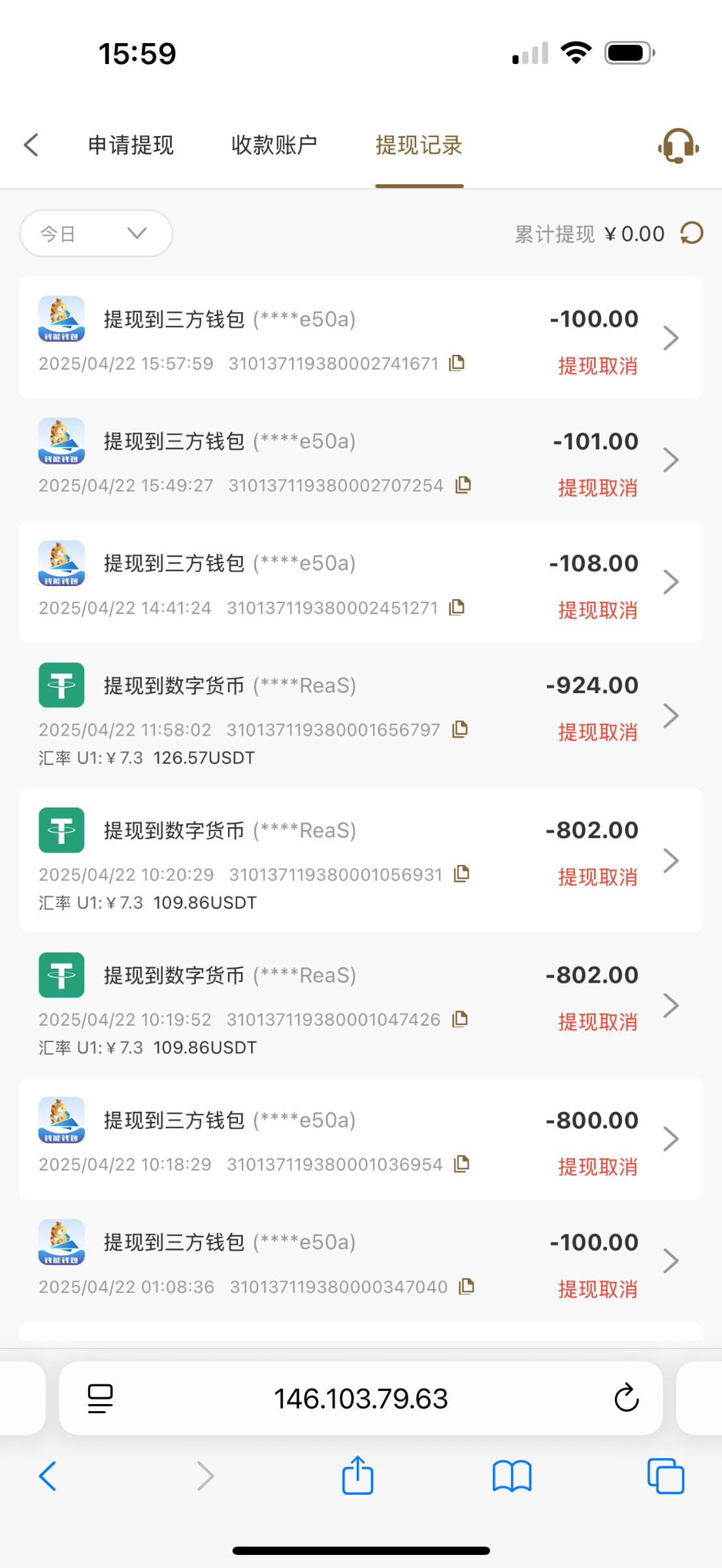The width and height of the screenshot is (722, 1568).
Task: Open the Safari share sheet
Action: (x=357, y=1475)
